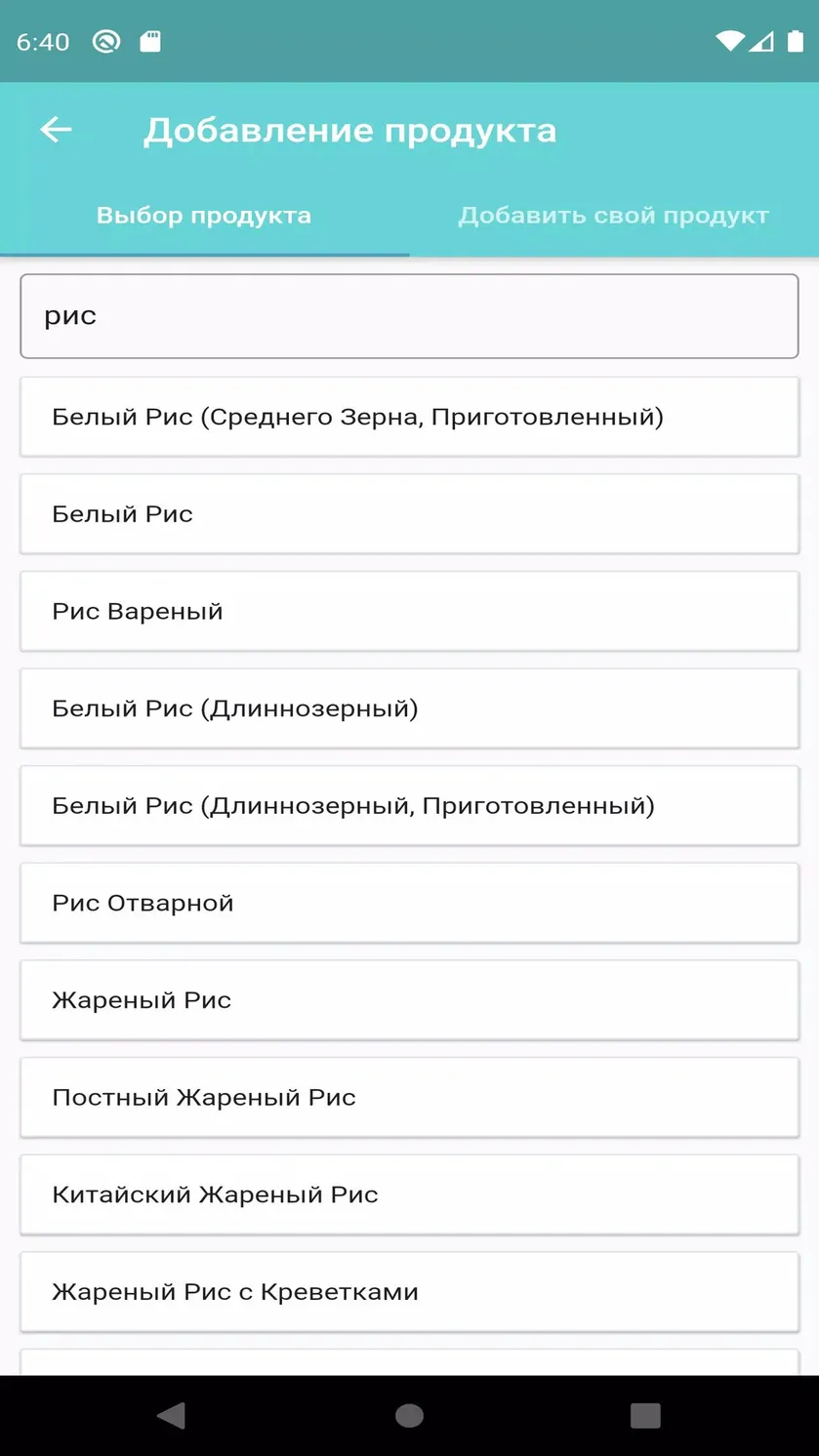Go back using the app bar arrow

(56, 130)
